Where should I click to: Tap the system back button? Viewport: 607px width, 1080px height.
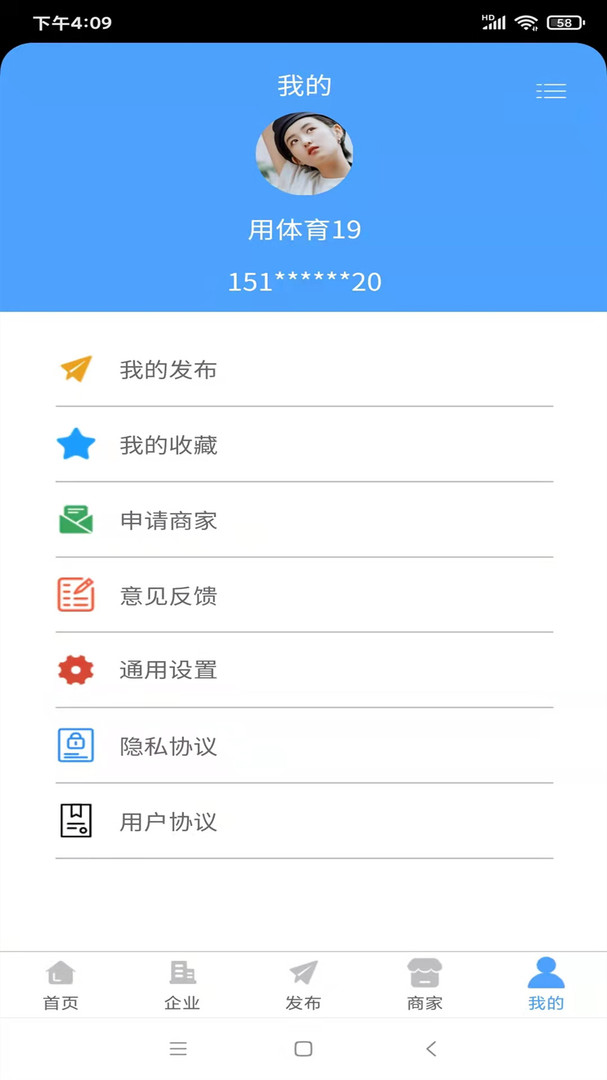click(x=431, y=1048)
